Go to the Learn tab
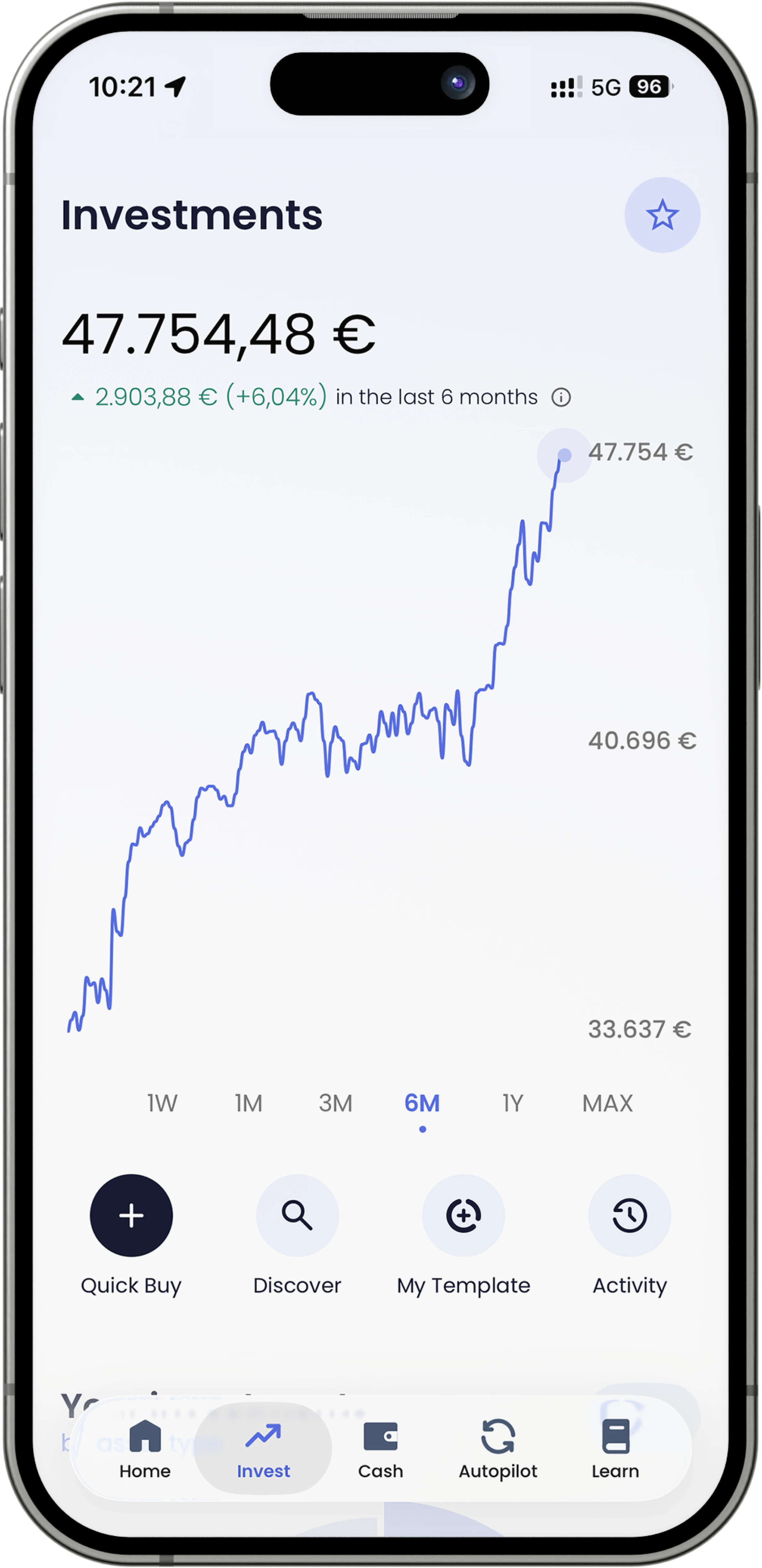 click(x=616, y=1449)
